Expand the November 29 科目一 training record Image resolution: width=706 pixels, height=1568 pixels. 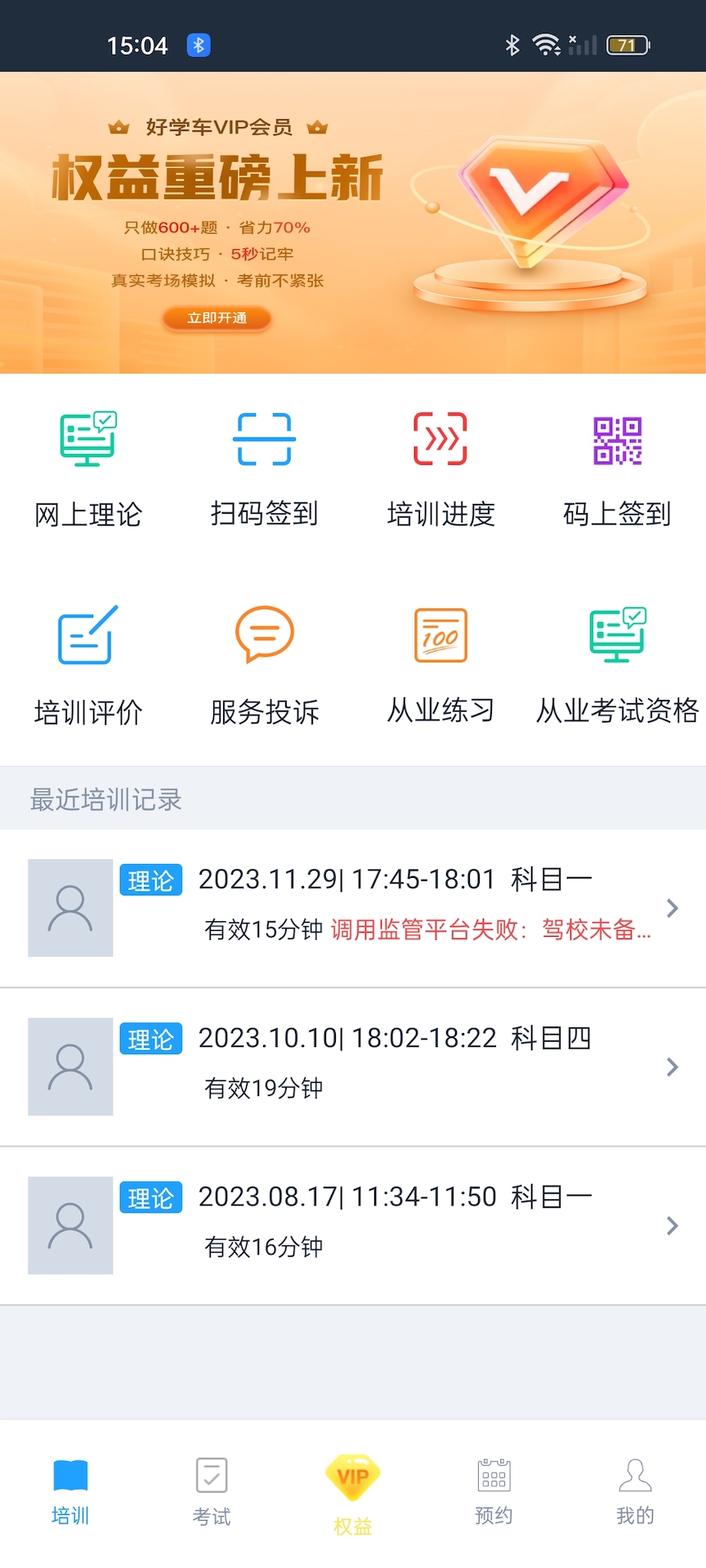pyautogui.click(x=672, y=908)
